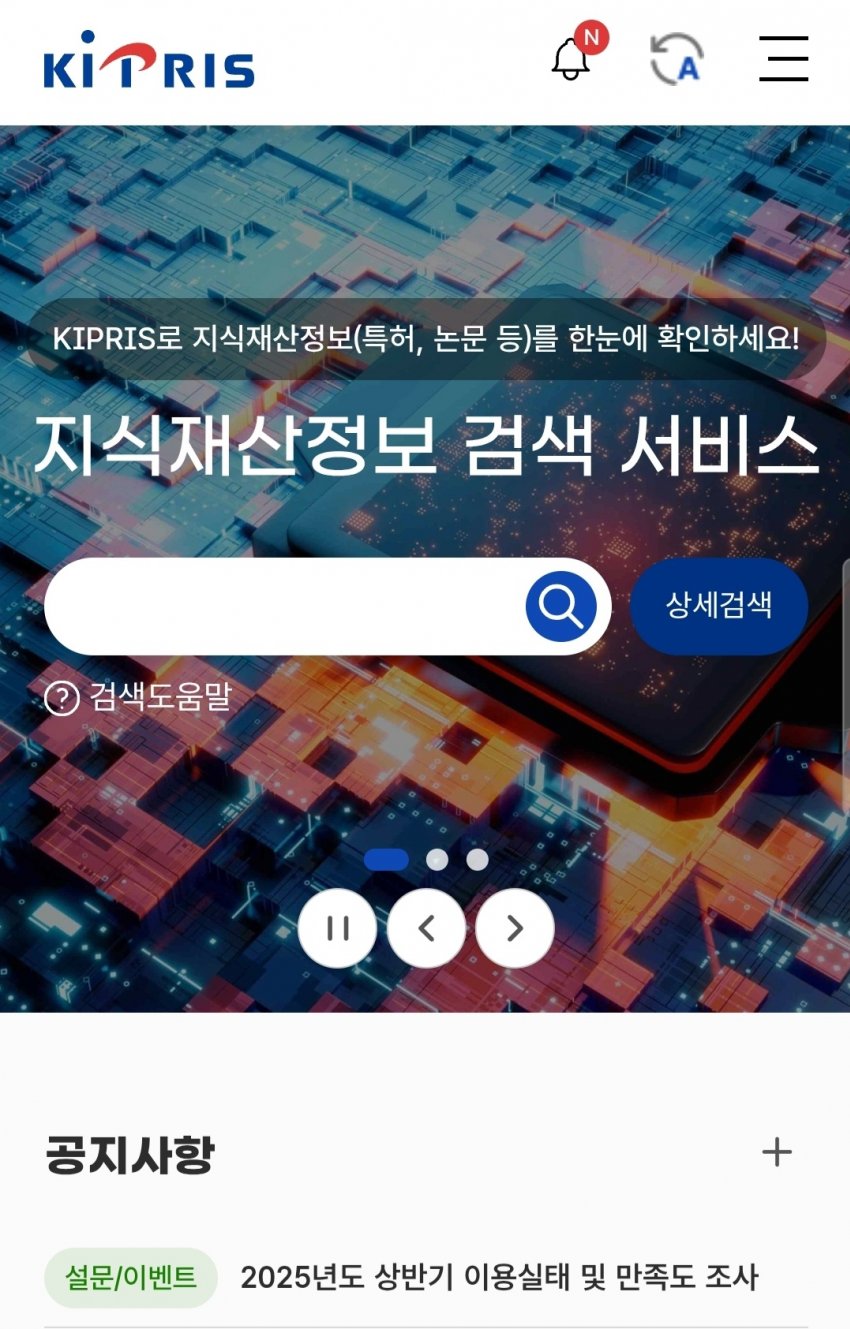The image size is (850, 1329).
Task: Select the third banner page dot
Action: [477, 860]
